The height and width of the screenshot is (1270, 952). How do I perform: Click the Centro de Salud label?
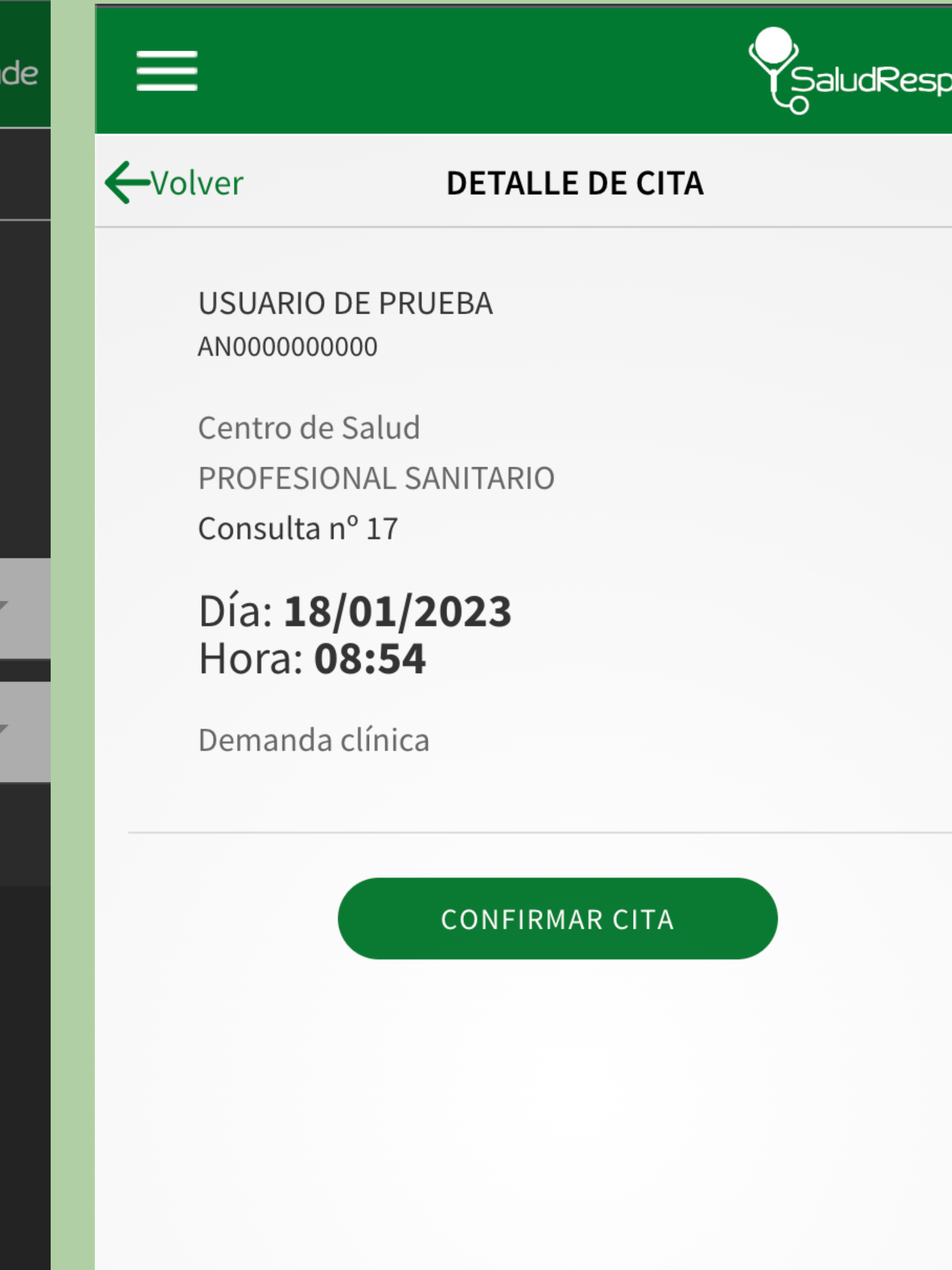(x=310, y=427)
